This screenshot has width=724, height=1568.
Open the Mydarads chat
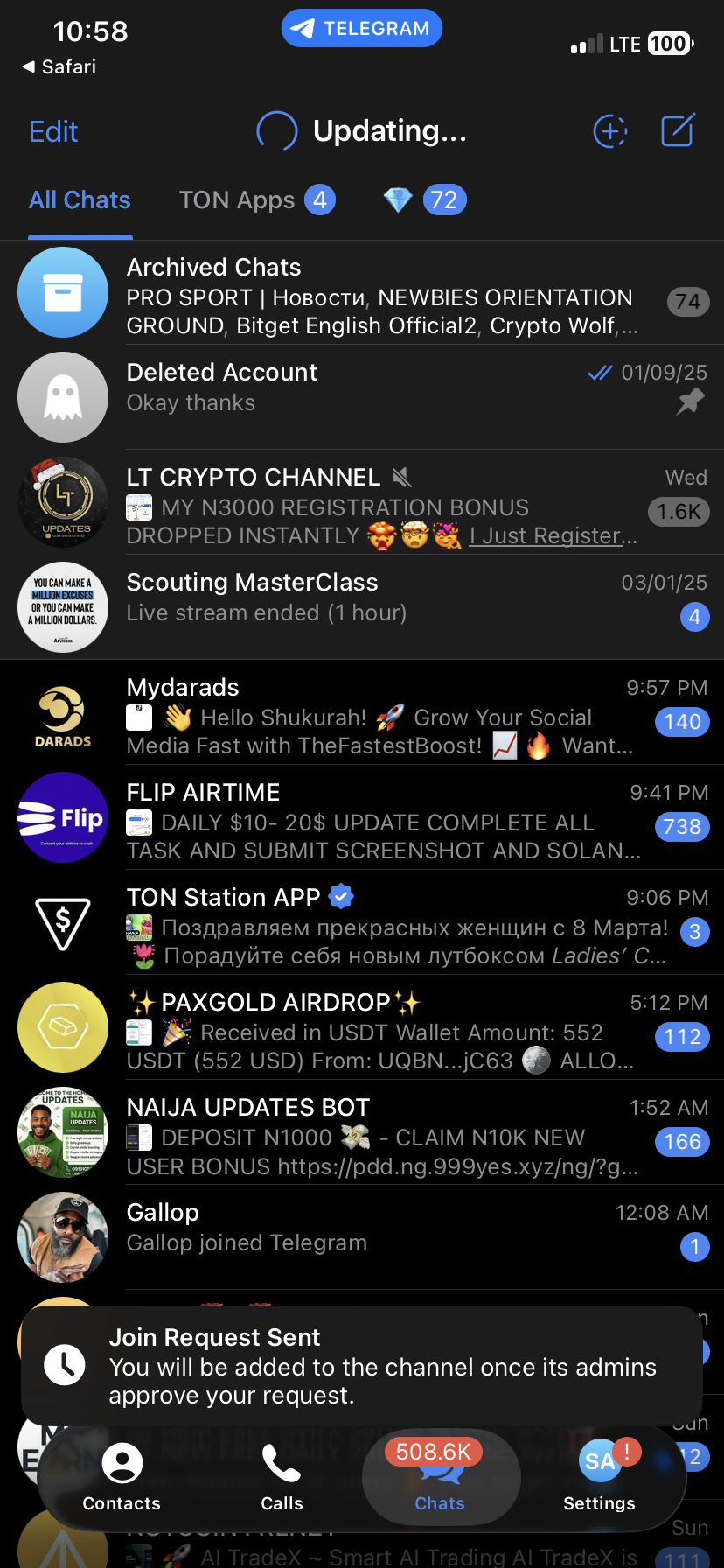(x=362, y=713)
